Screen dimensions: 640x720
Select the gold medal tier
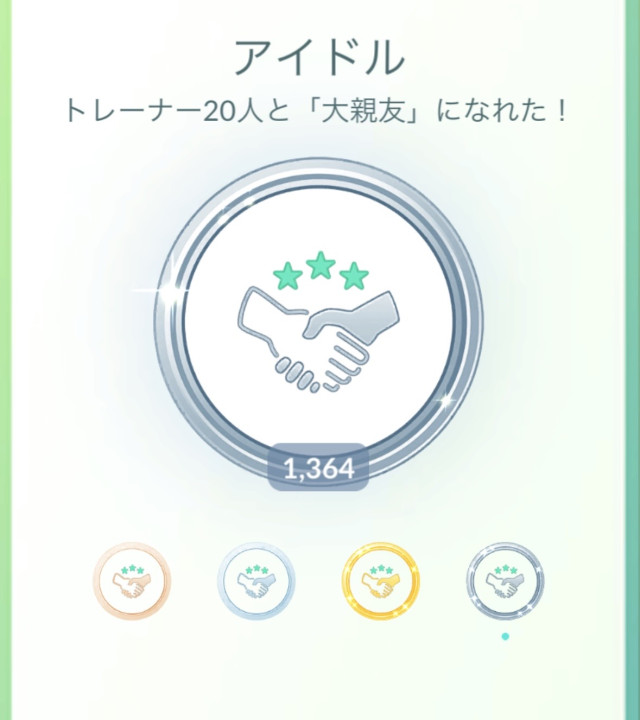(x=381, y=581)
